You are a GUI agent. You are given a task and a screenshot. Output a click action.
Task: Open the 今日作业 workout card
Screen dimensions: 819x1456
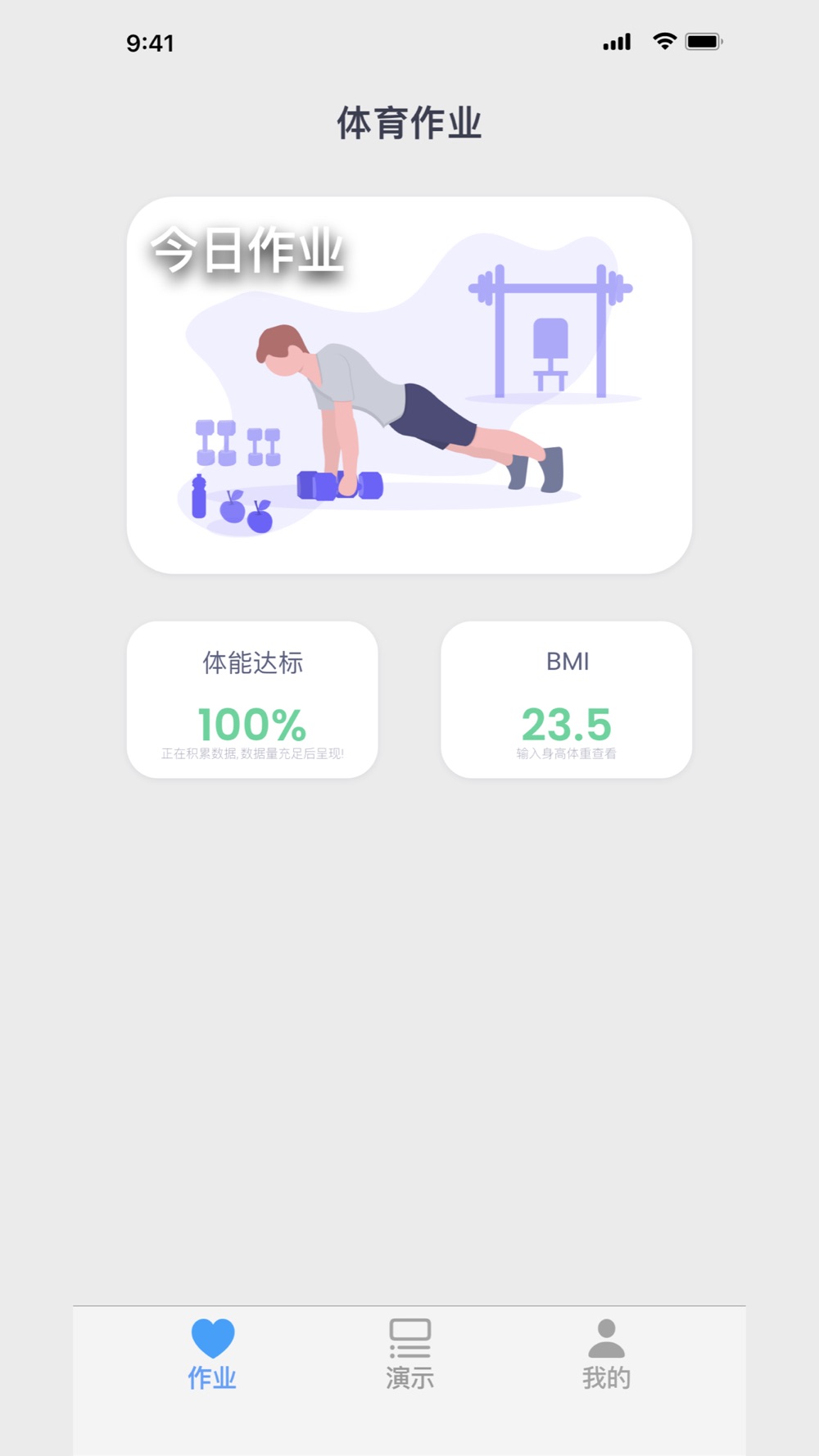tap(409, 385)
